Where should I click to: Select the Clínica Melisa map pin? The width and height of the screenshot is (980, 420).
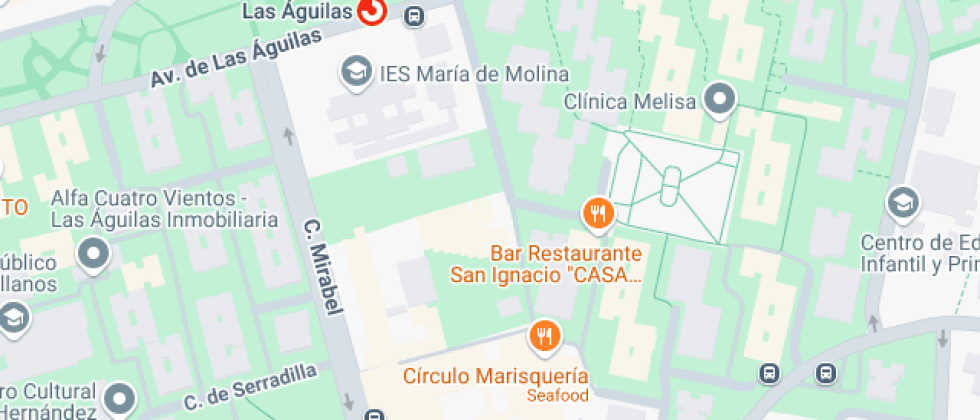coord(719,99)
